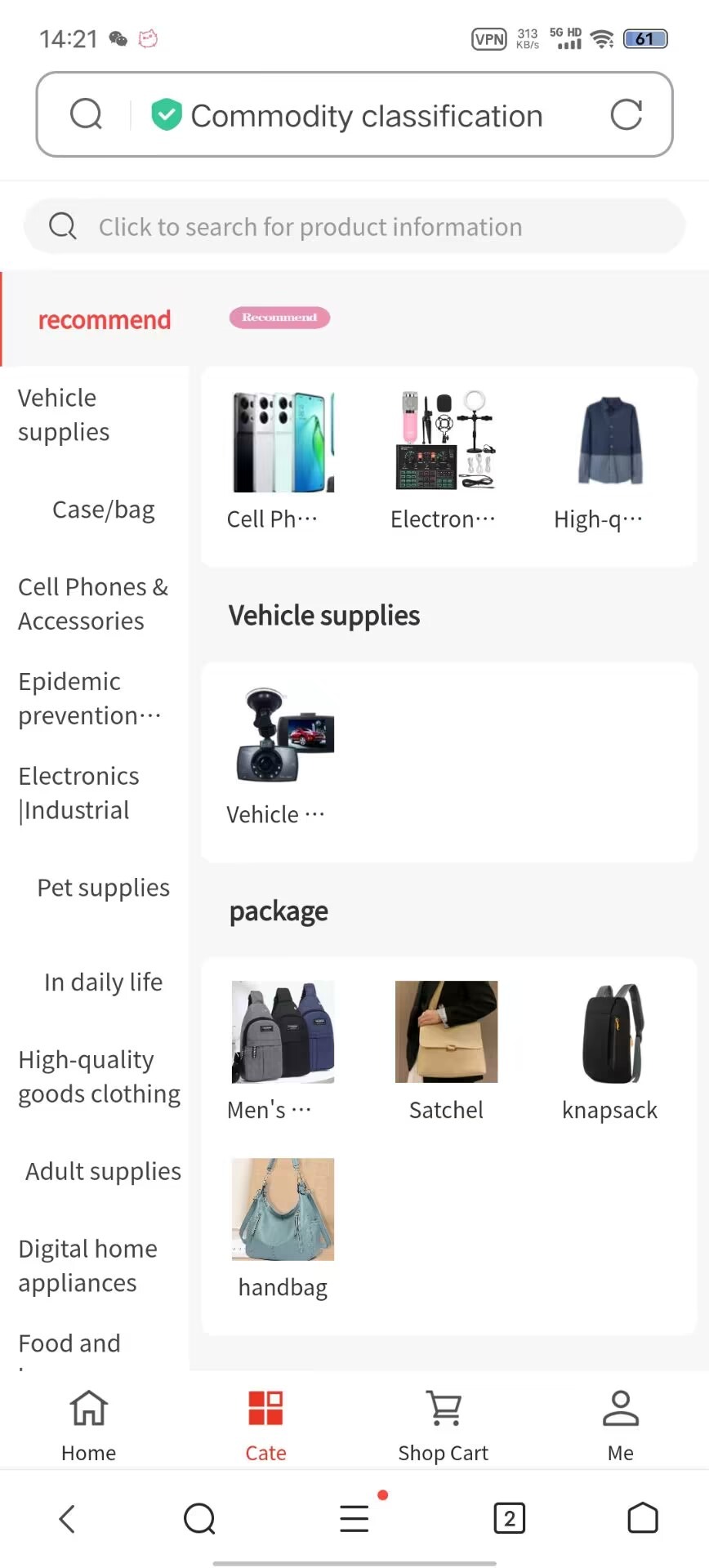Image resolution: width=709 pixels, height=1568 pixels.
Task: Select the Vehicle supplies category in sidebar
Action: point(64,415)
